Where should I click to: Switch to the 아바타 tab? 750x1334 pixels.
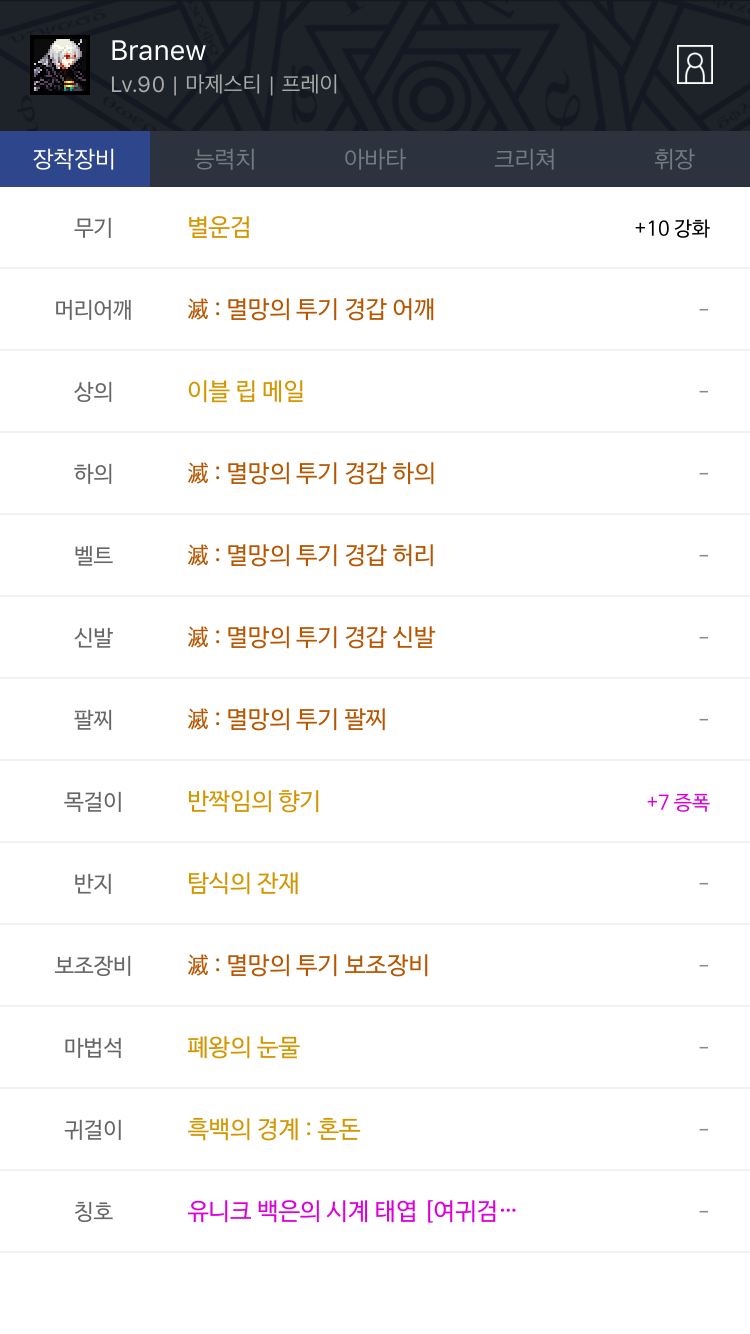click(375, 159)
